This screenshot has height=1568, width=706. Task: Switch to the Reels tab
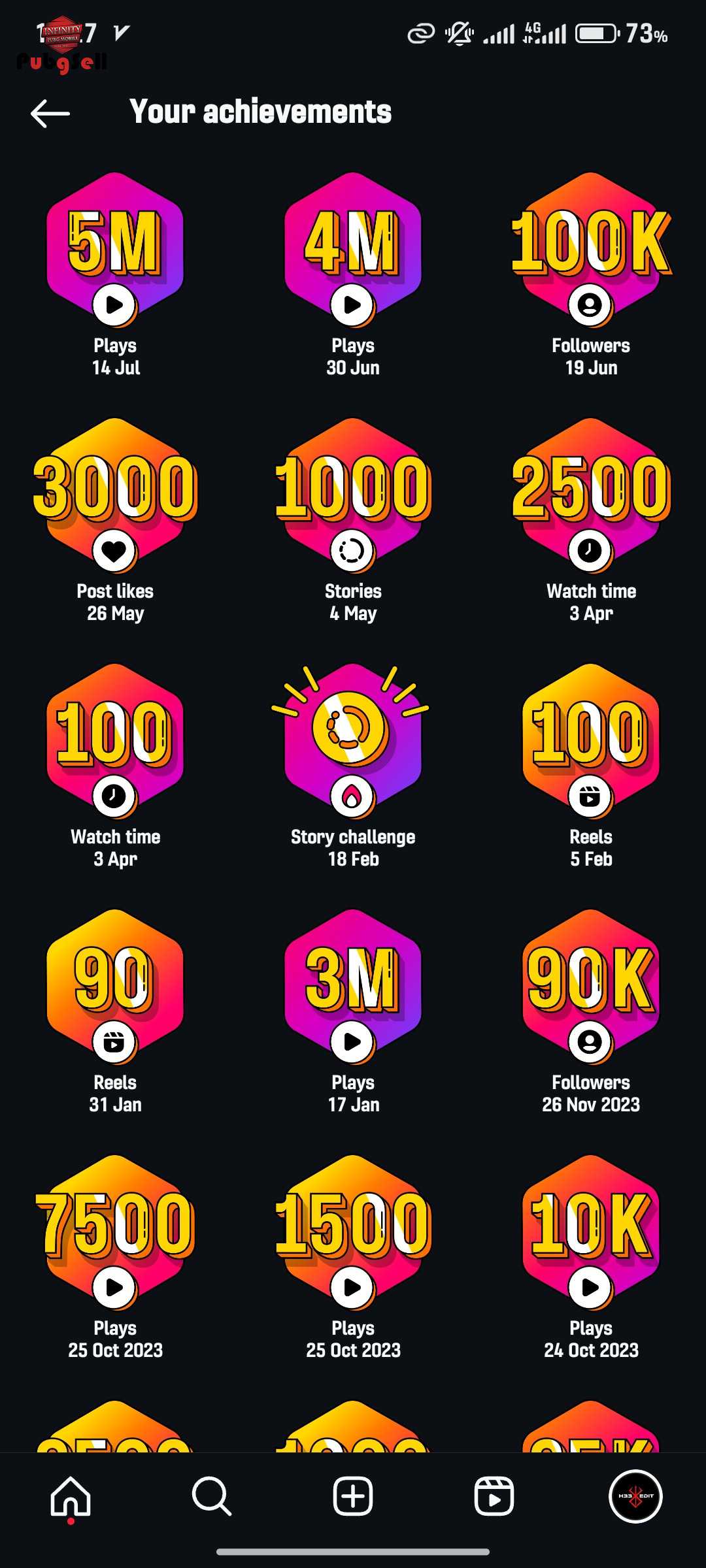(494, 1496)
